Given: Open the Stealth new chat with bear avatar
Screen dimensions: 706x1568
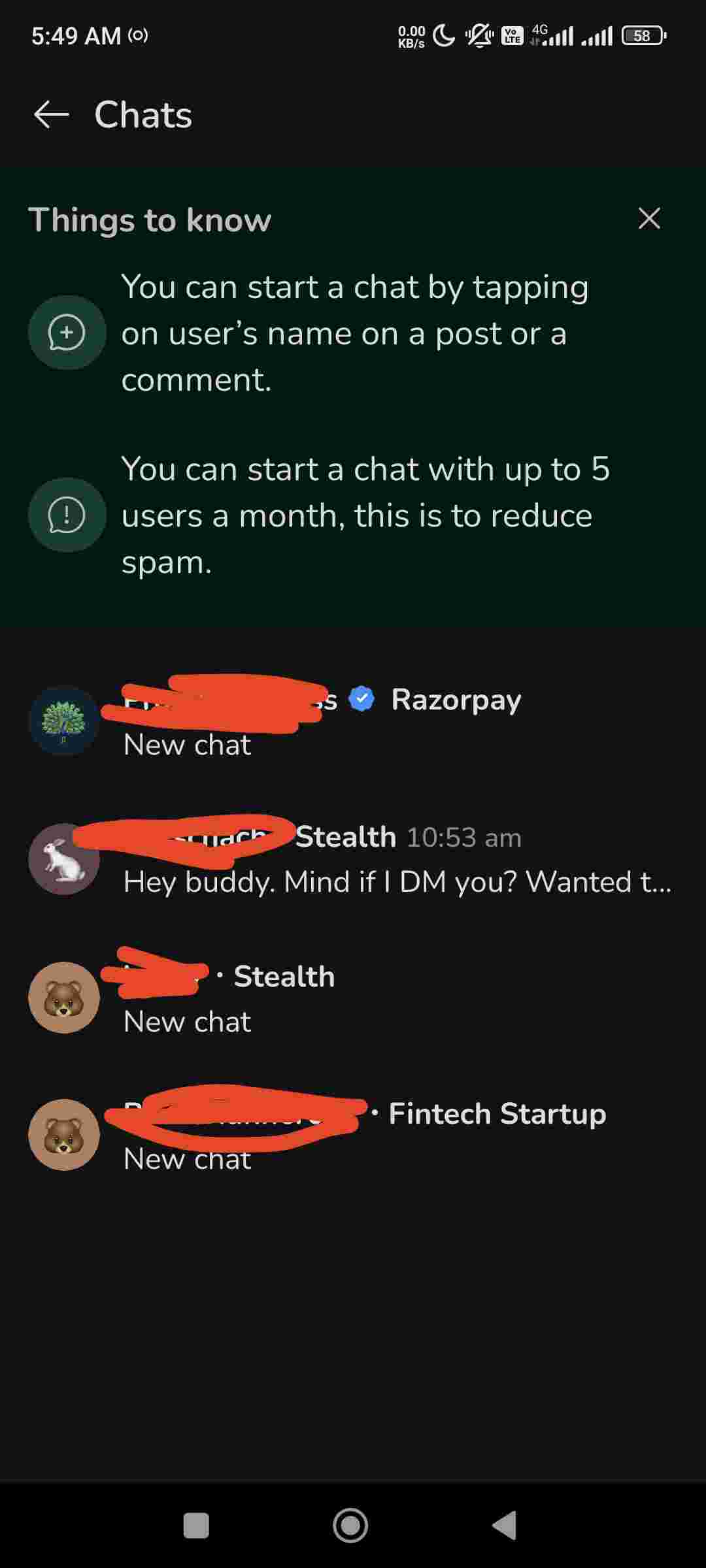Looking at the screenshot, I should pos(353,998).
